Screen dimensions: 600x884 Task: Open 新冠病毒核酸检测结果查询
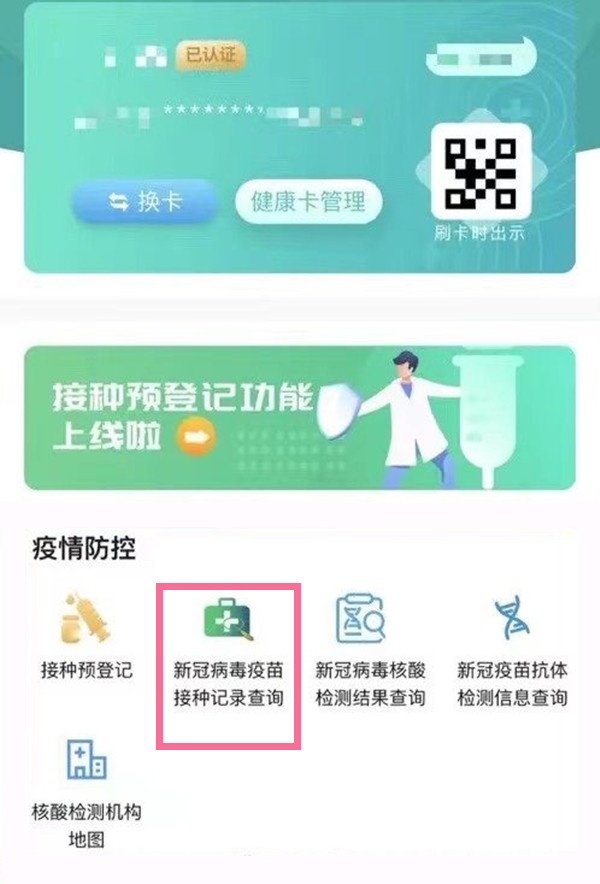coord(370,650)
